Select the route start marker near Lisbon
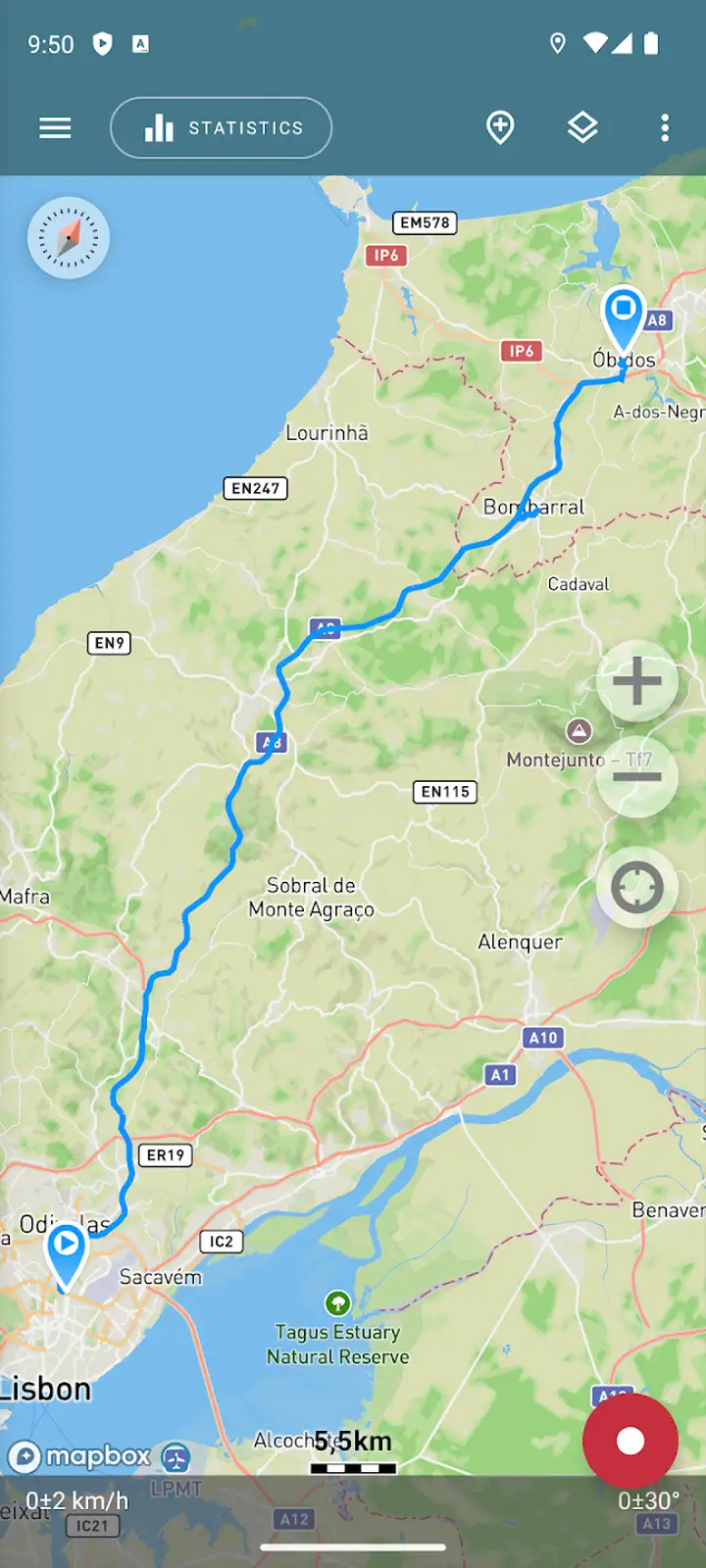The height and width of the screenshot is (1568, 706). pos(67,1256)
